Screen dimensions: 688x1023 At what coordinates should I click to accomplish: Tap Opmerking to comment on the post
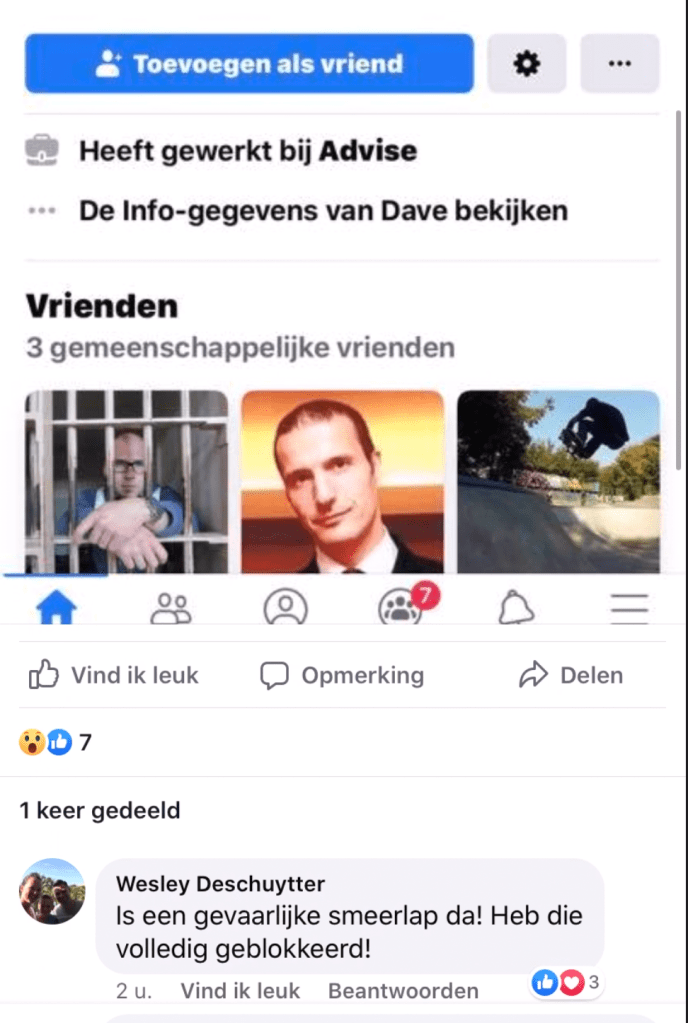click(x=342, y=676)
